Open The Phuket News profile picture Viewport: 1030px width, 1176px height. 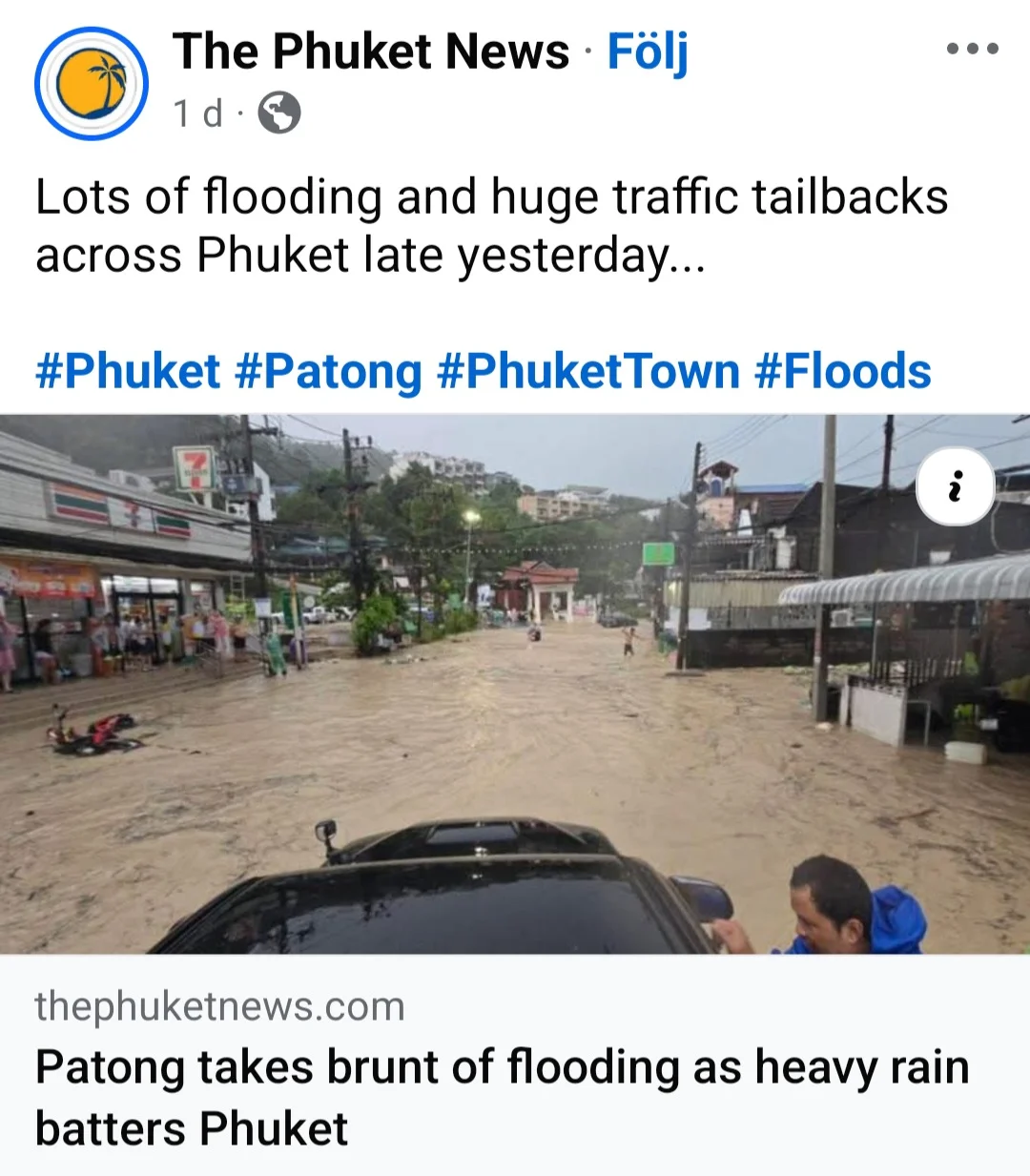tap(92, 84)
